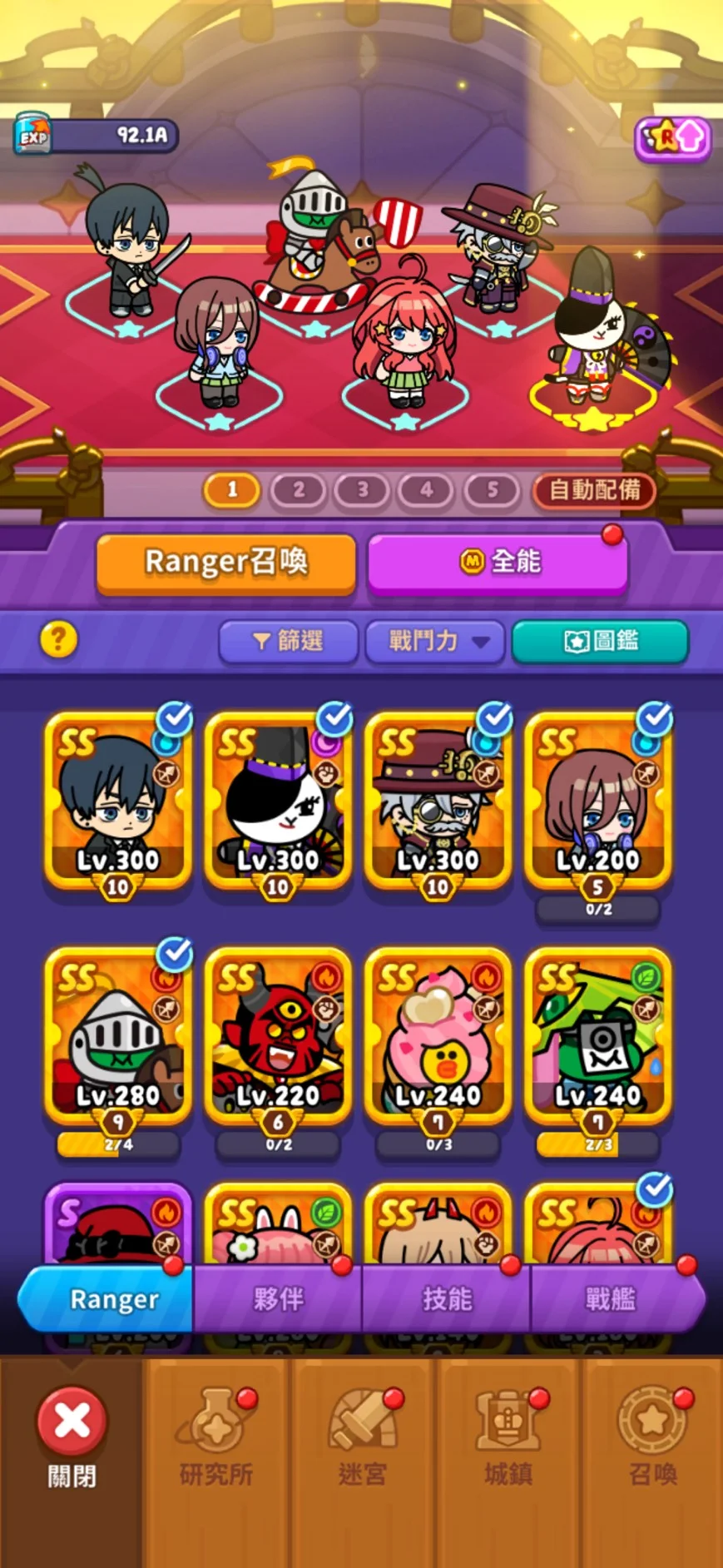Tap the 全能 button
This screenshot has height=1568, width=723.
pos(498,563)
